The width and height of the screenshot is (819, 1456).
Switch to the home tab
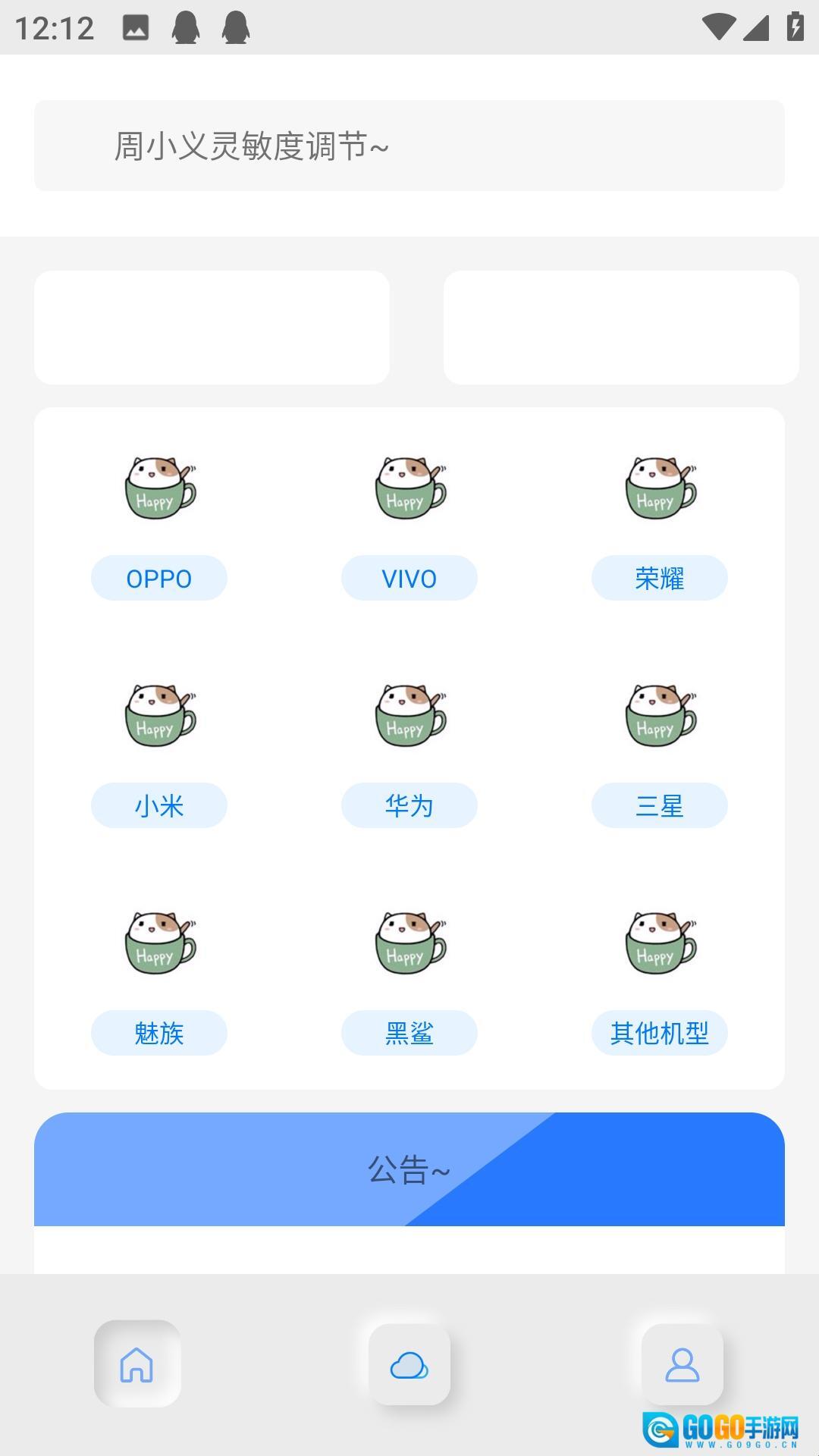[137, 1365]
